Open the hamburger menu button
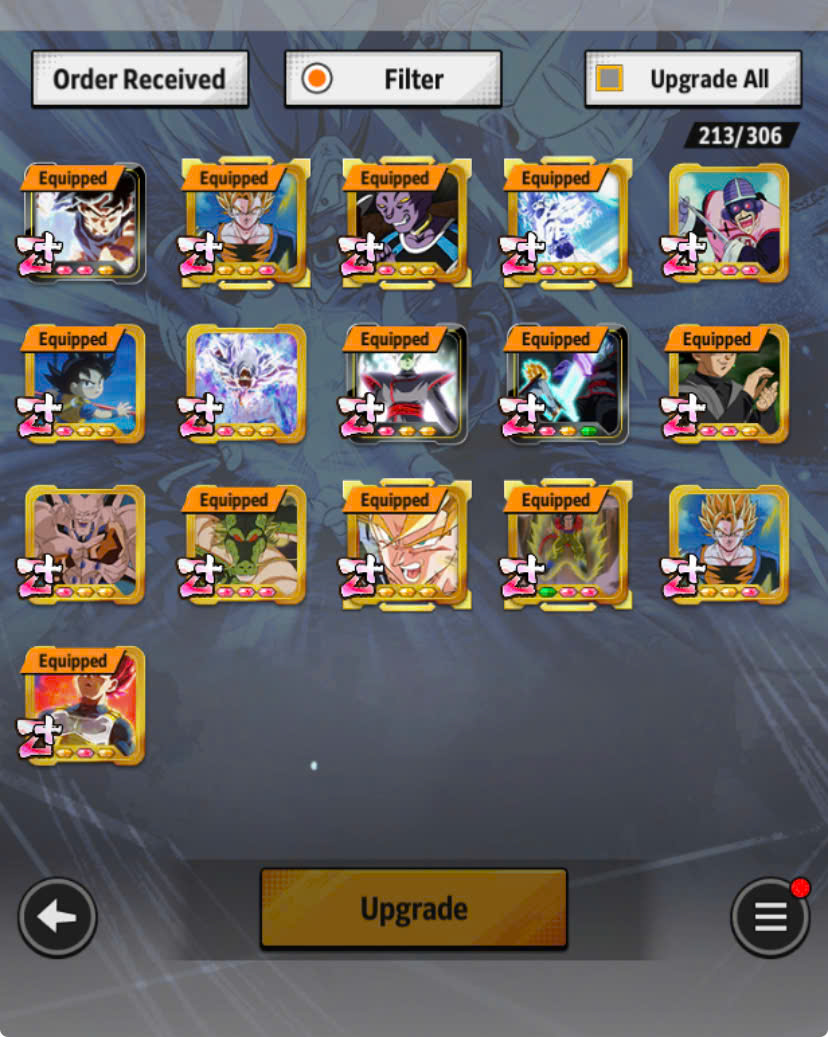The width and height of the screenshot is (828, 1037). pyautogui.click(x=769, y=917)
